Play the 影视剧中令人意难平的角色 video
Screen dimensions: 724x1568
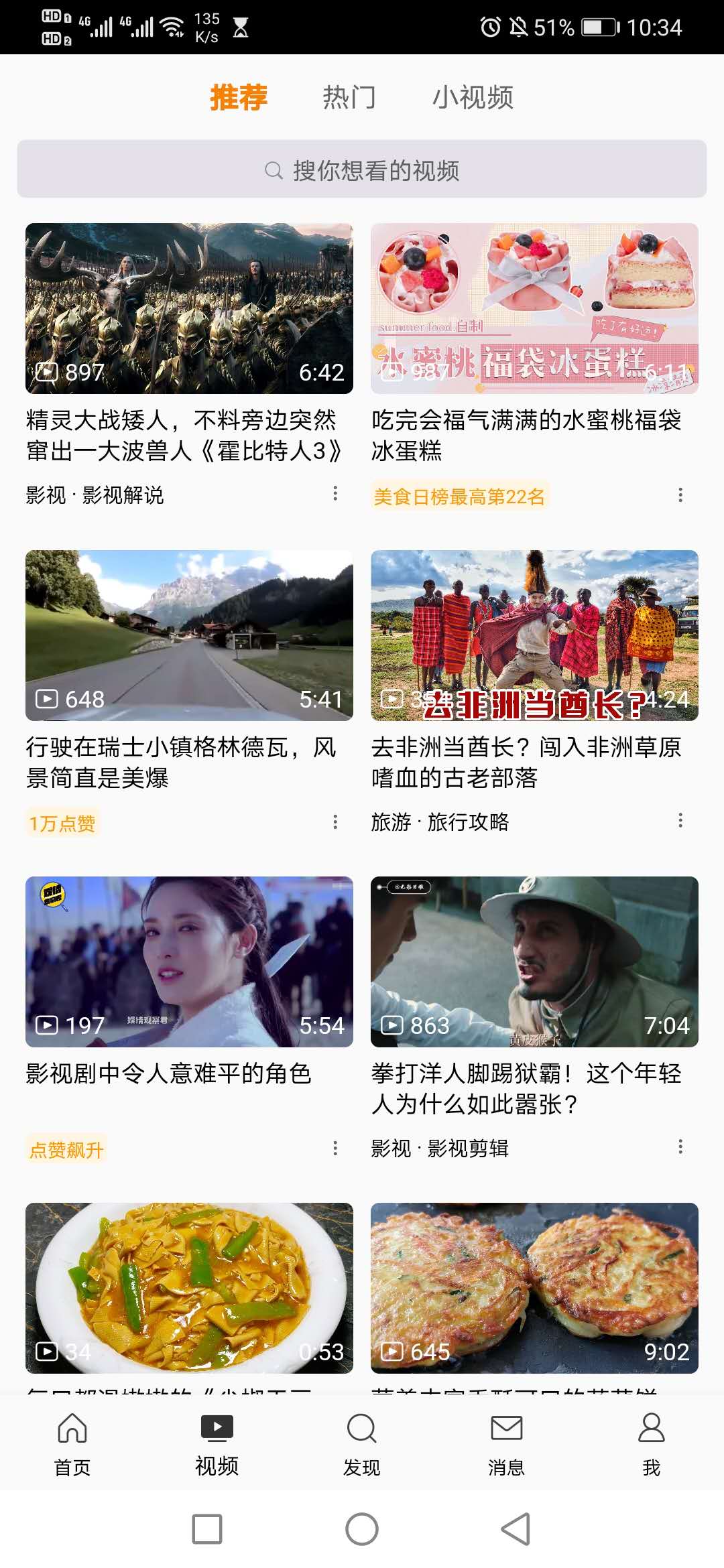point(189,962)
